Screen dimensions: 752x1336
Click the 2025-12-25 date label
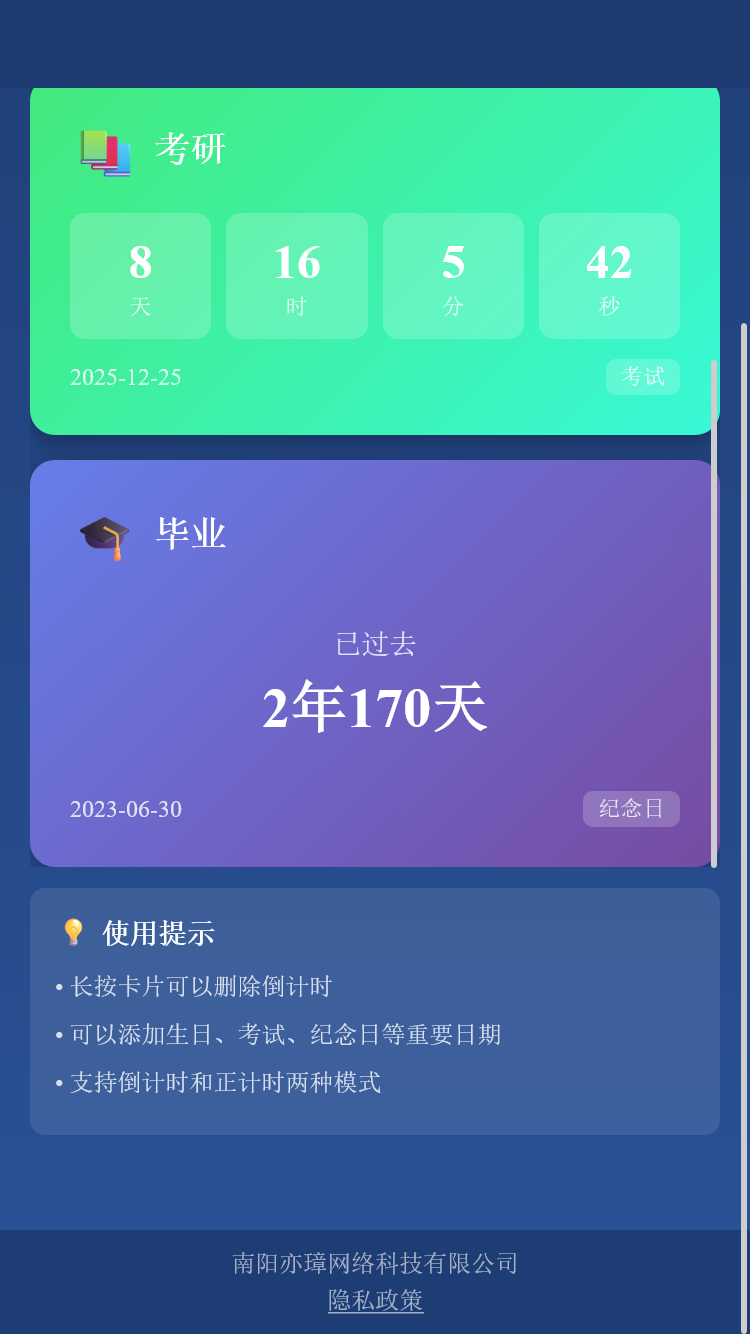click(x=126, y=377)
